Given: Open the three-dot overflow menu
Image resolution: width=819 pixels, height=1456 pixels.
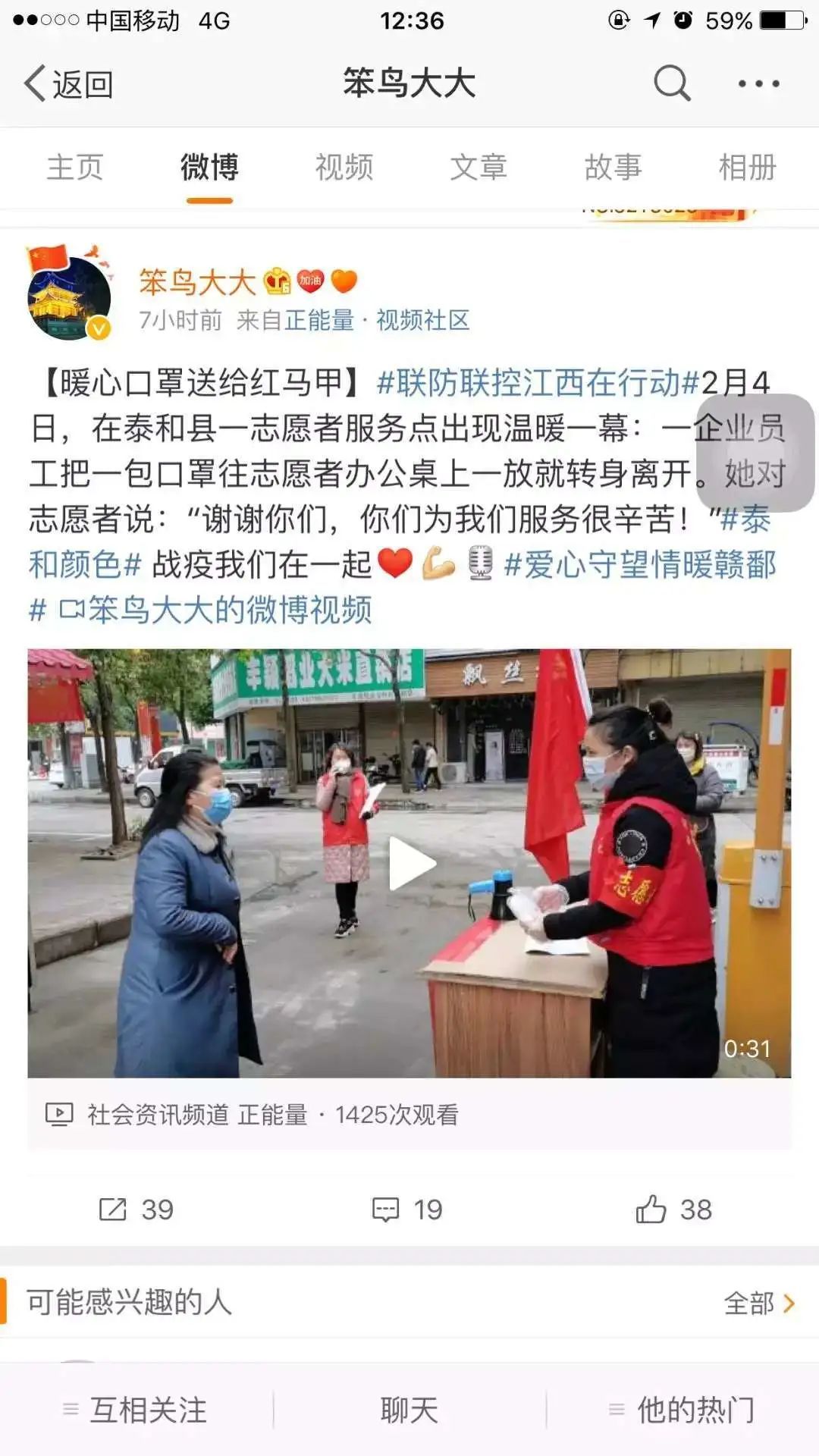Looking at the screenshot, I should 758,83.
